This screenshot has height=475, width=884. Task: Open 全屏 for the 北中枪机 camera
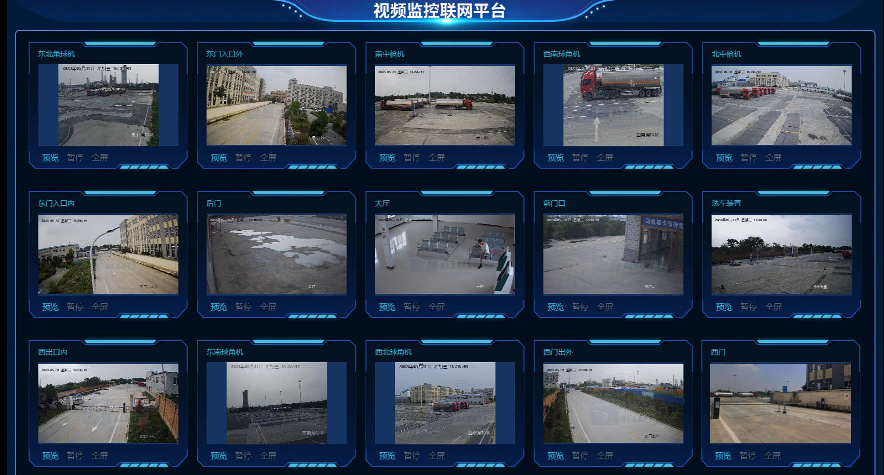[773, 158]
